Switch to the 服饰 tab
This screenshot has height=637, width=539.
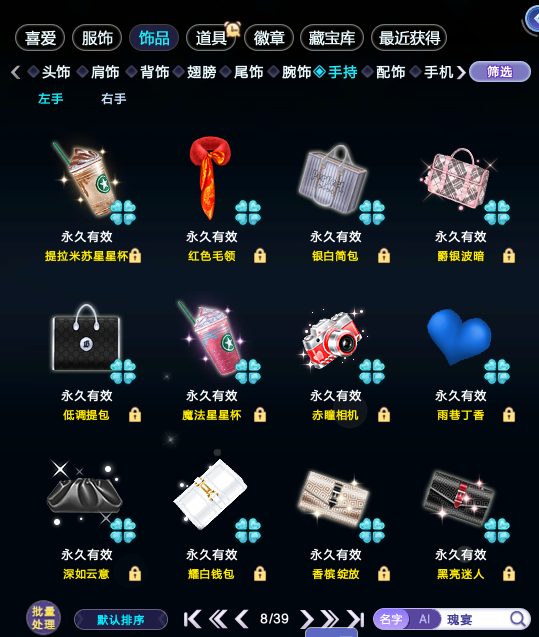click(x=97, y=38)
